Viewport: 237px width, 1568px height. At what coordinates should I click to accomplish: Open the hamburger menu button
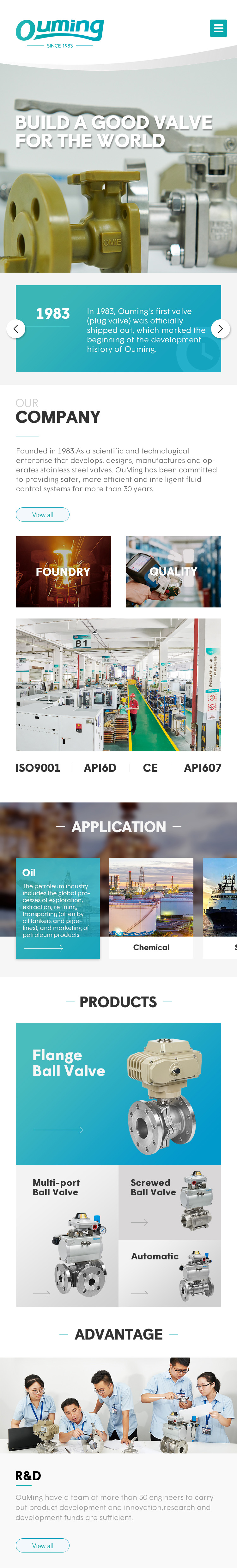pyautogui.click(x=218, y=29)
